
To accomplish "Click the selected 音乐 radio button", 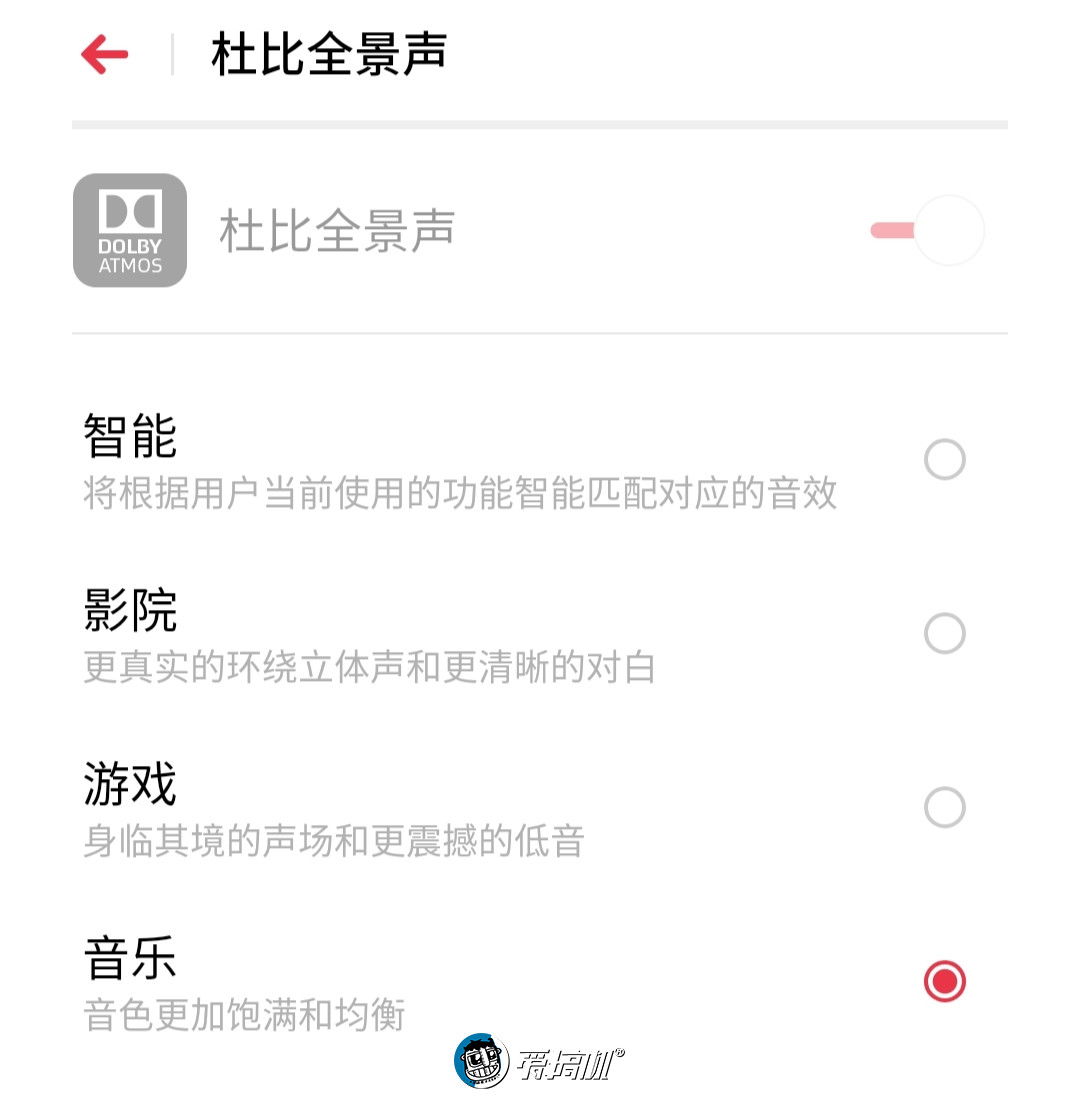I will click(x=944, y=982).
